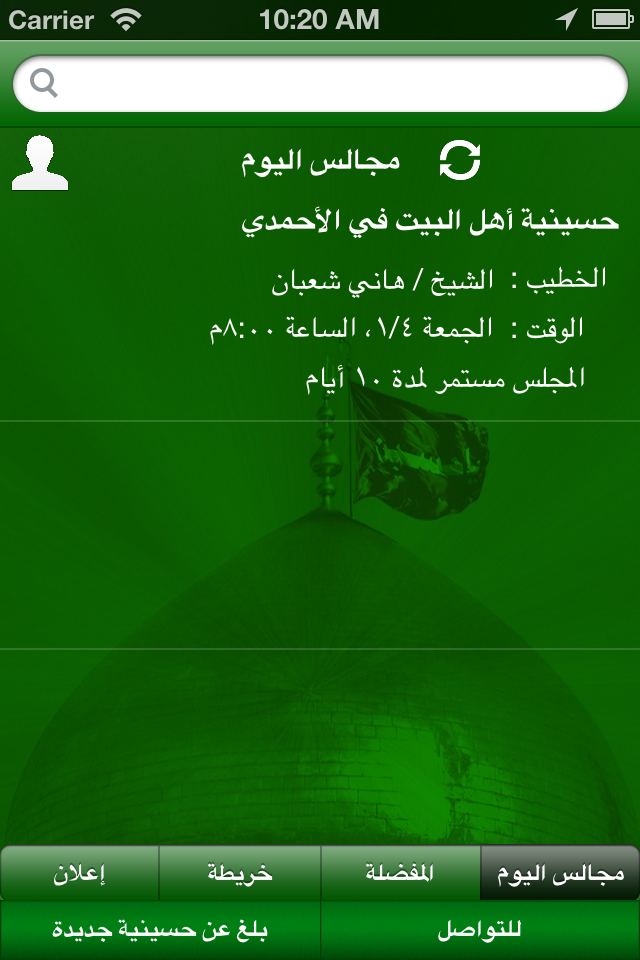The width and height of the screenshot is (640, 960).
Task: Switch to مجالس اليوم tab
Action: 560,873
